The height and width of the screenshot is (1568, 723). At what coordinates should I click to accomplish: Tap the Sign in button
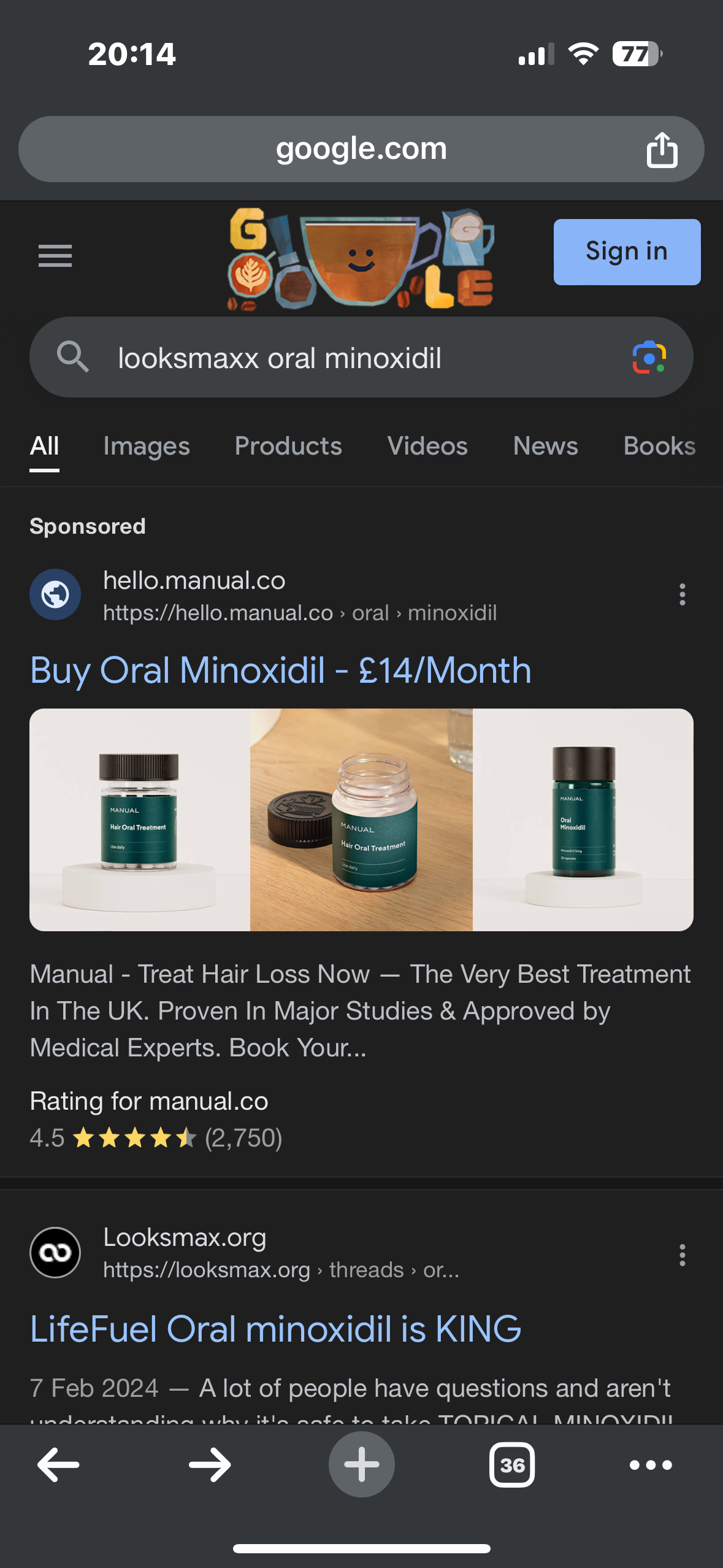(626, 252)
